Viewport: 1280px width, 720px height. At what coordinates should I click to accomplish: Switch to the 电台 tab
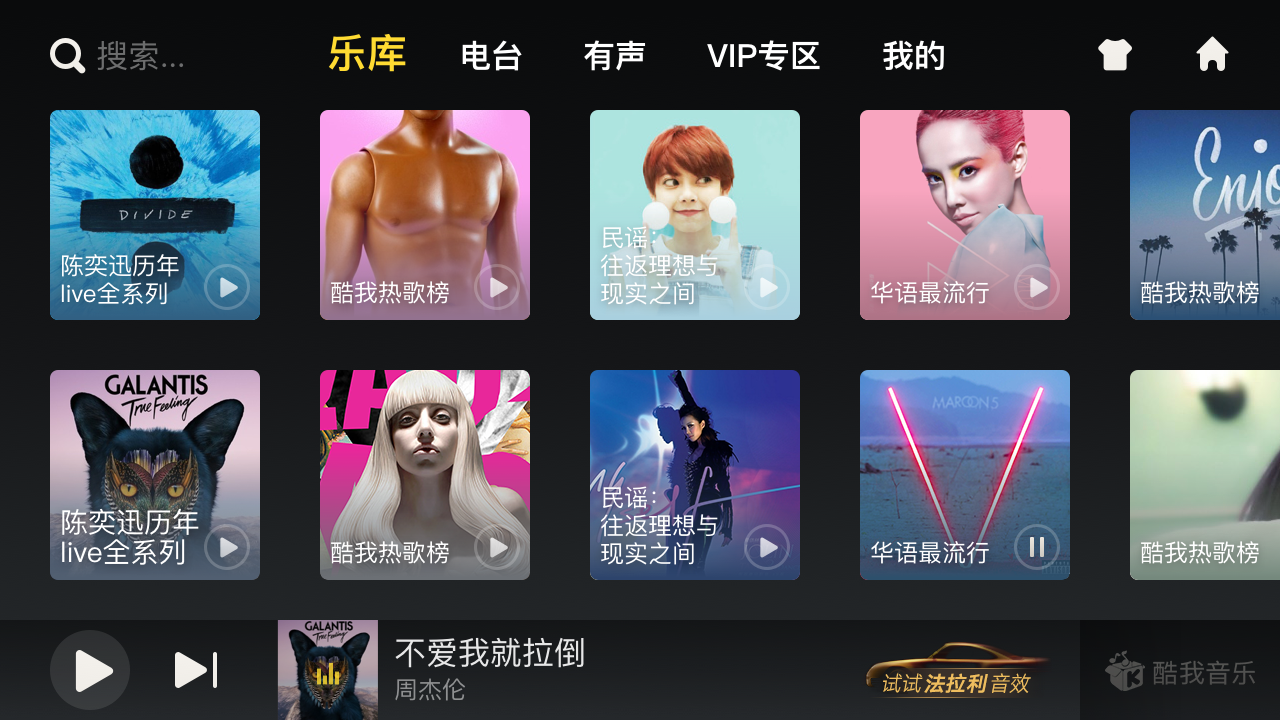pyautogui.click(x=491, y=56)
